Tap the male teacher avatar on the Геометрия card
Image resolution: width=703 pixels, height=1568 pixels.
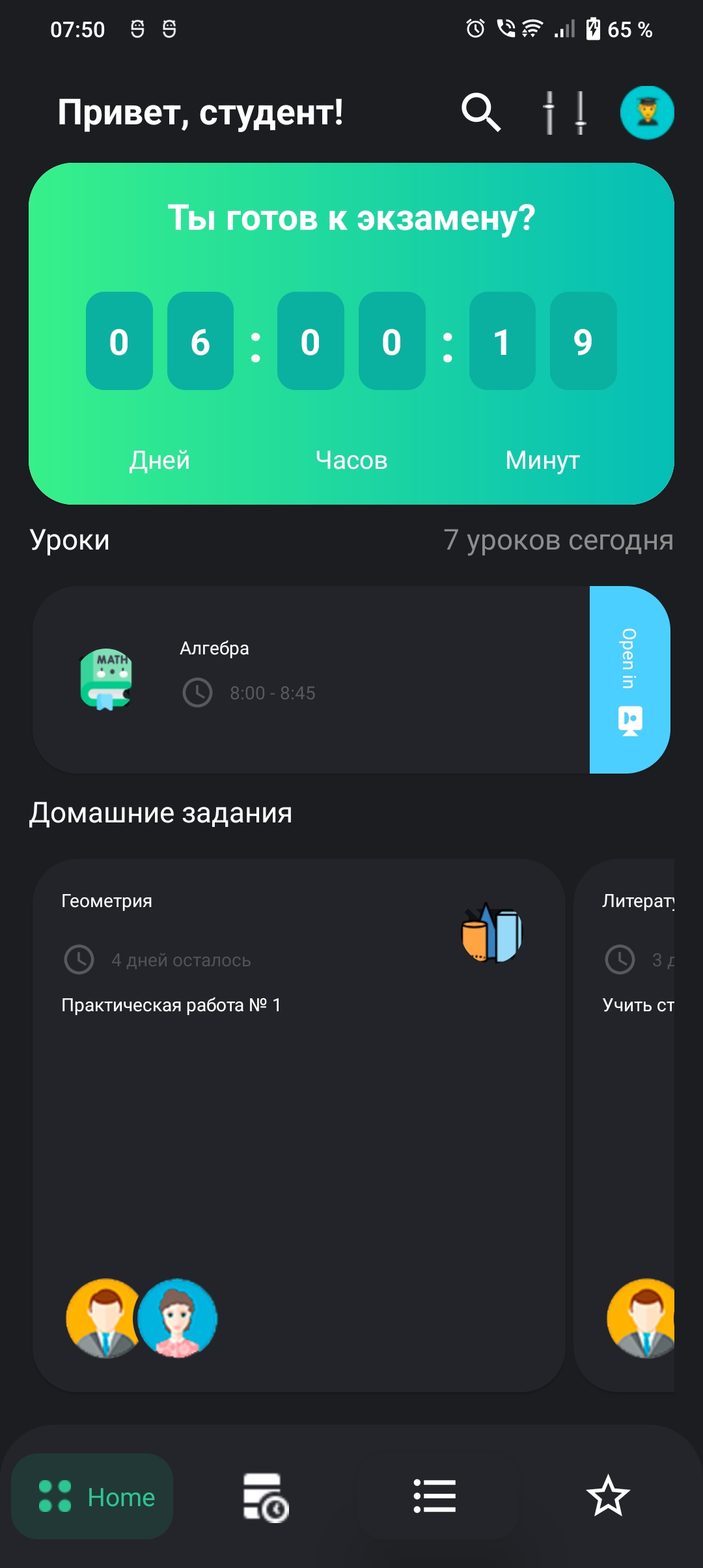click(103, 1317)
